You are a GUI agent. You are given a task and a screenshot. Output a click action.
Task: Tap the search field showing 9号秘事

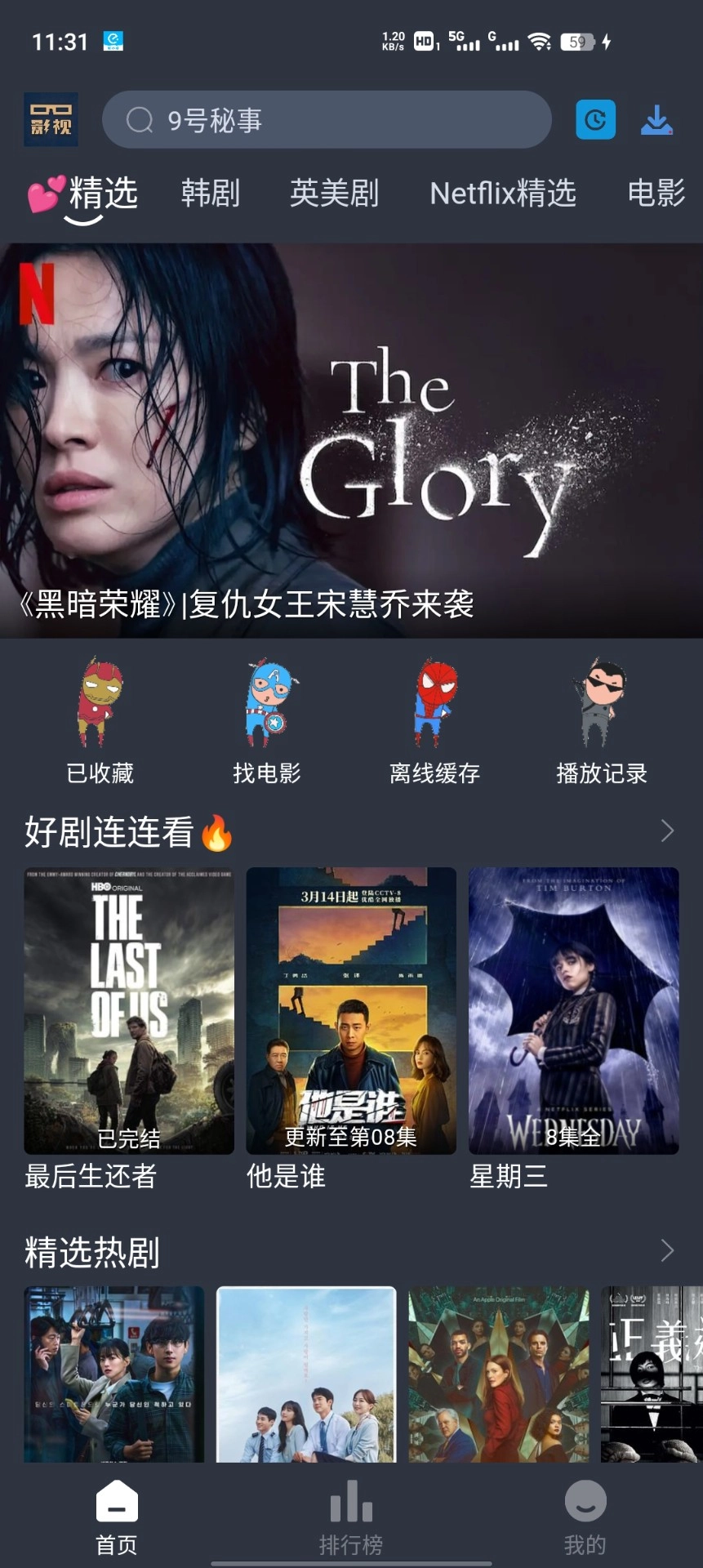click(x=327, y=119)
